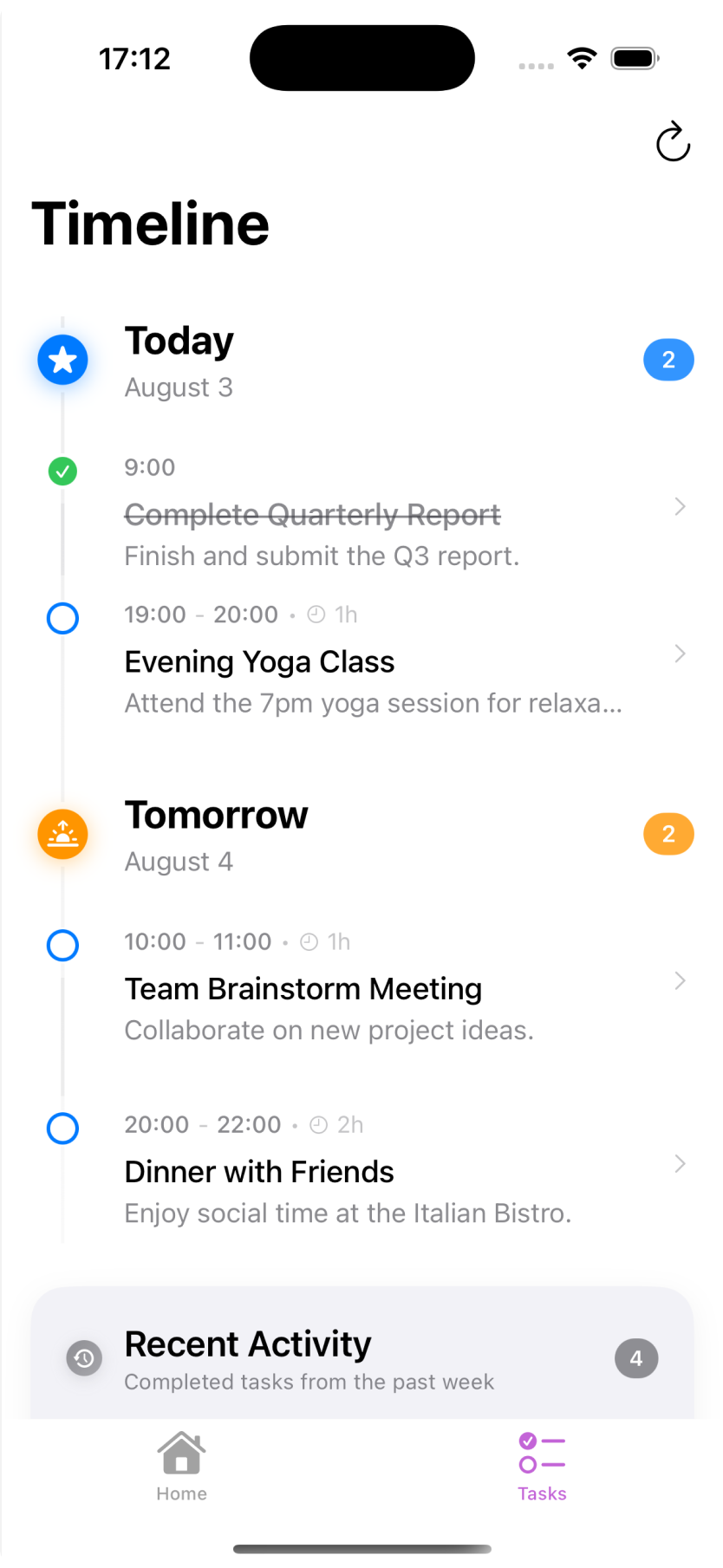Screen dimensions: 723x1568
Task: Click the refresh icon at top right
Action: pos(673,142)
